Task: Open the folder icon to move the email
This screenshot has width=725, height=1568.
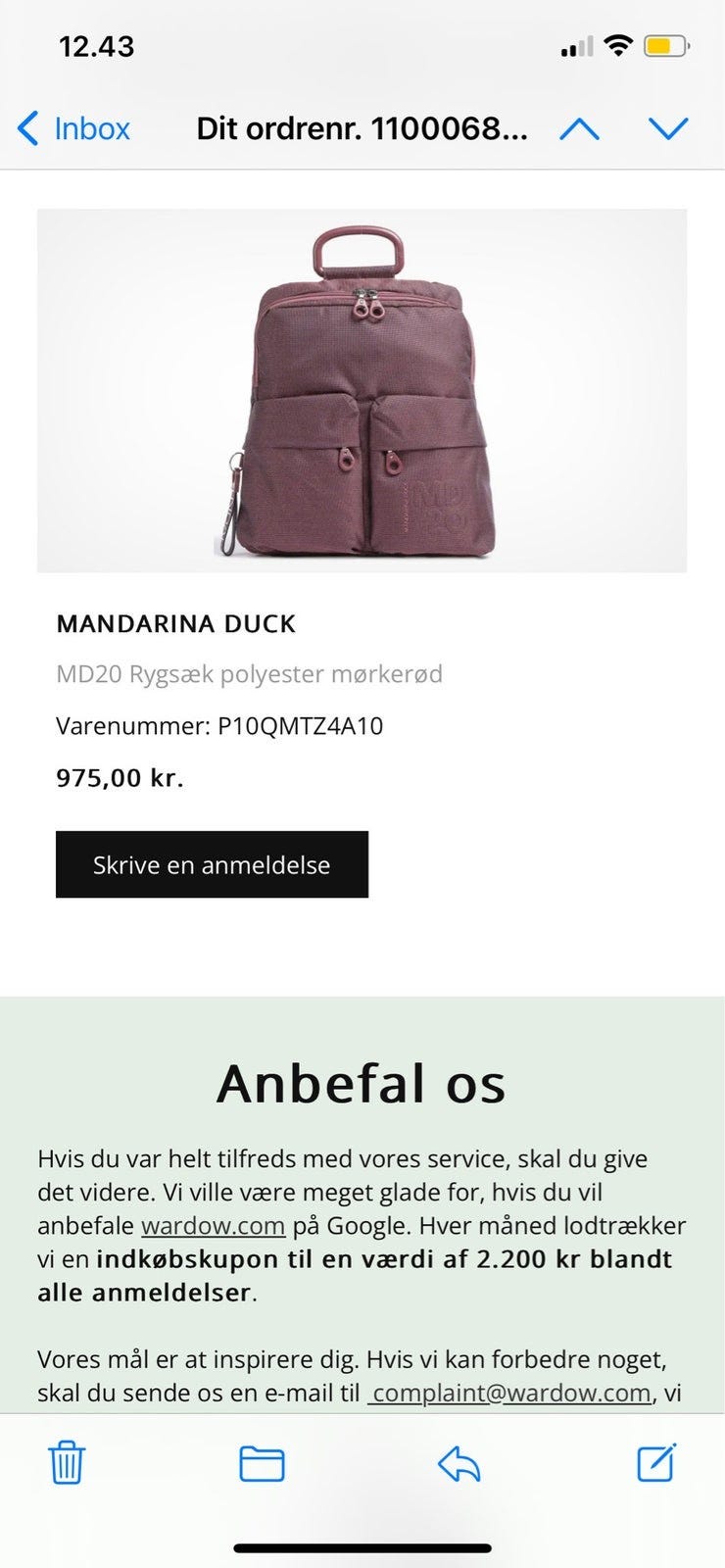Action: pos(262,1465)
